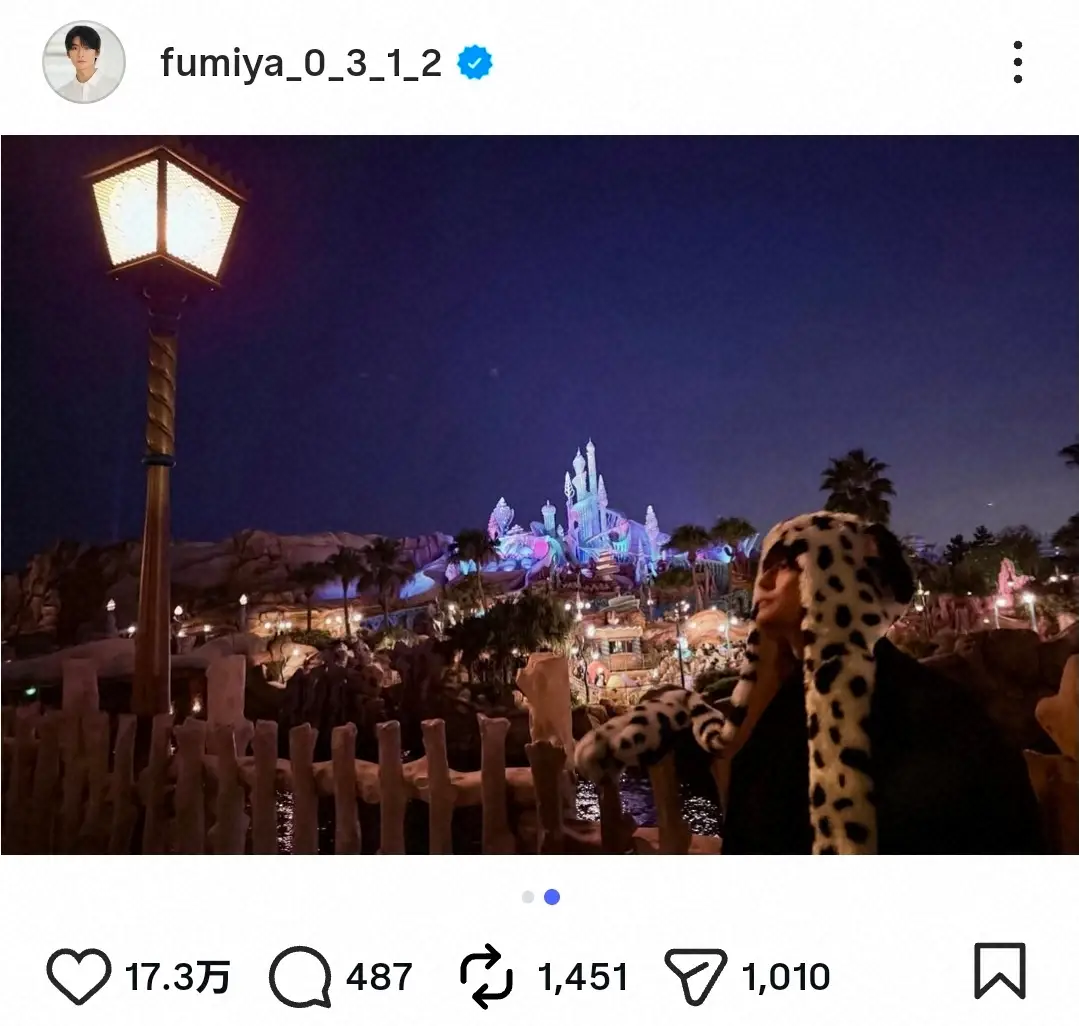Like the post with the heart icon
This screenshot has width=1079, height=1026.
[x=79, y=975]
